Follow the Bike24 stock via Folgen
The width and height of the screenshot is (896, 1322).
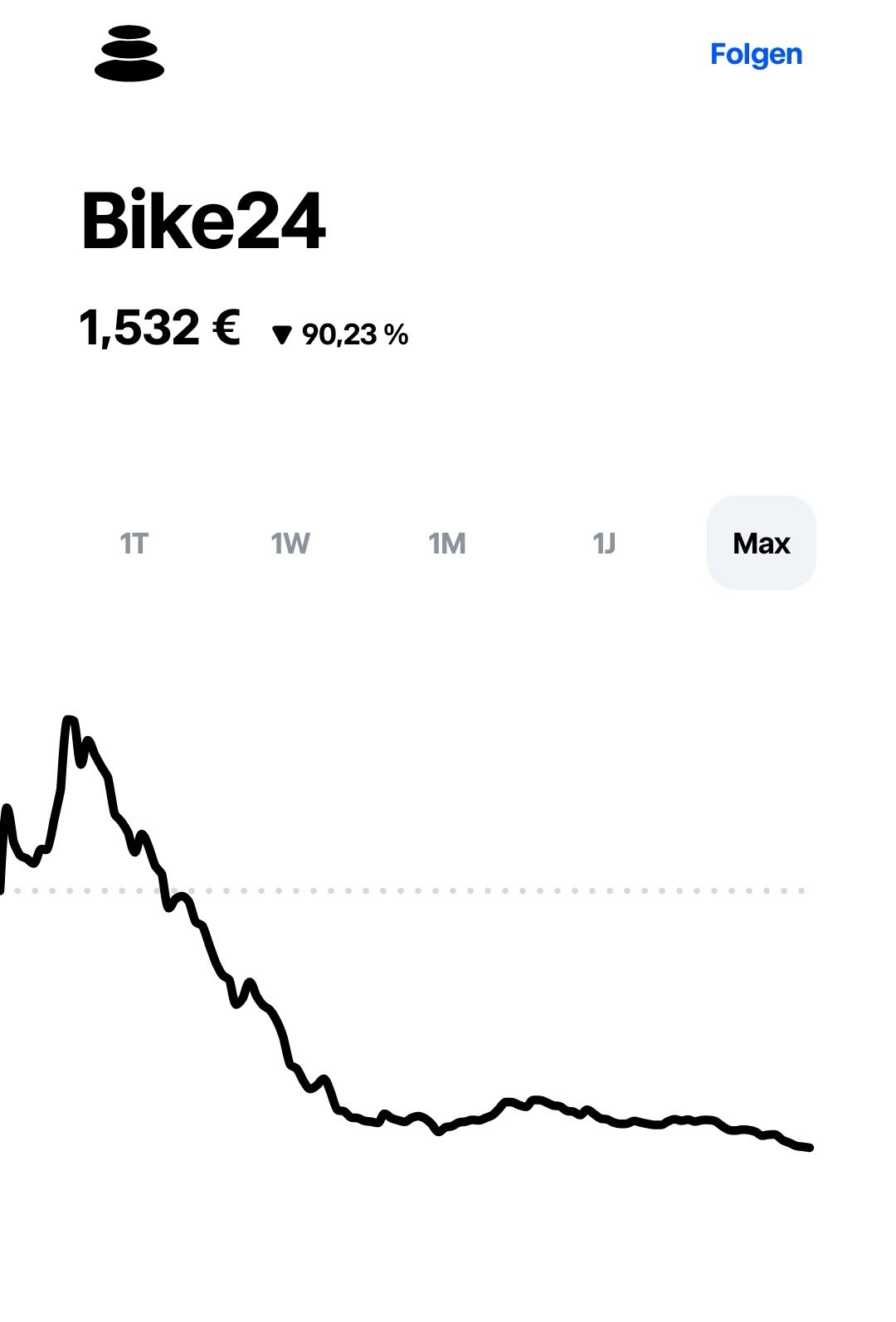[x=756, y=55]
